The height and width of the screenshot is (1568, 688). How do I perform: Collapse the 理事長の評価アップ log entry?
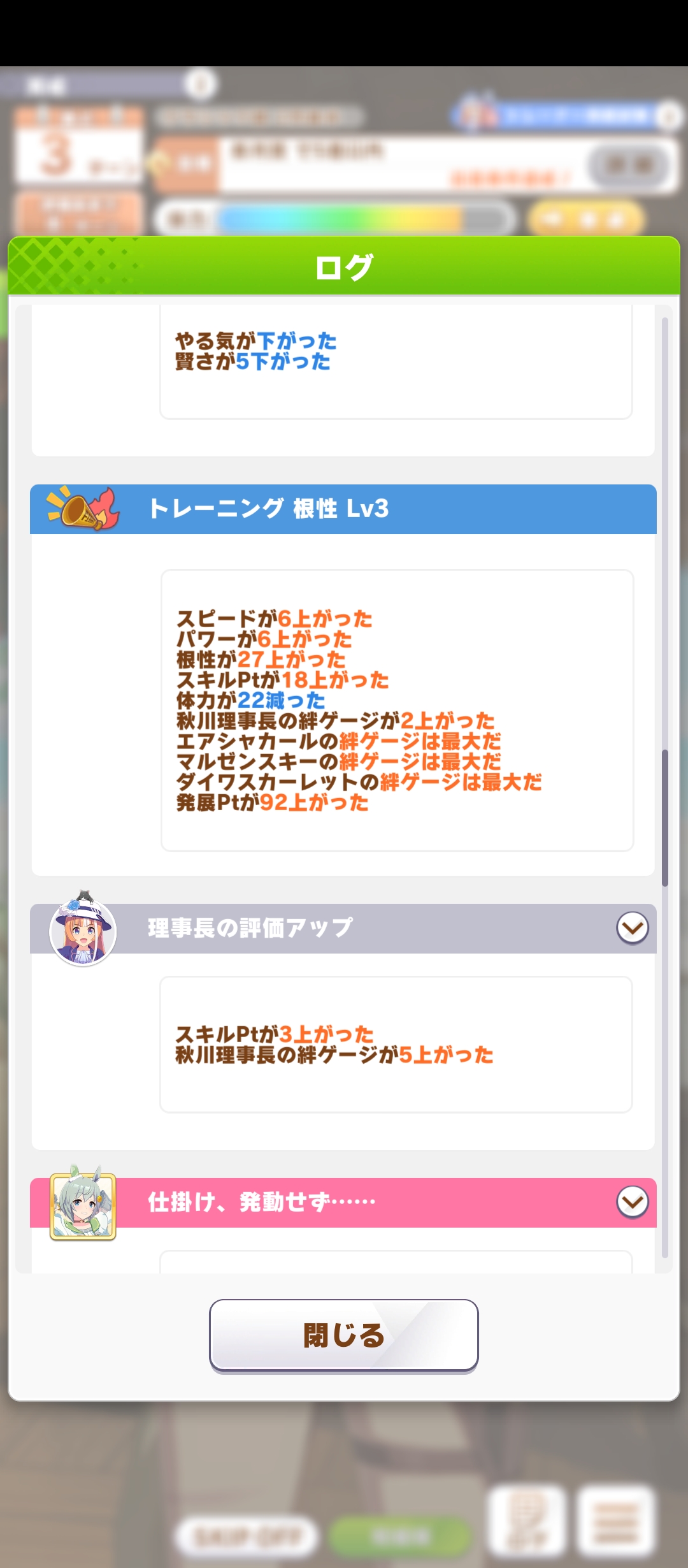pyautogui.click(x=632, y=928)
